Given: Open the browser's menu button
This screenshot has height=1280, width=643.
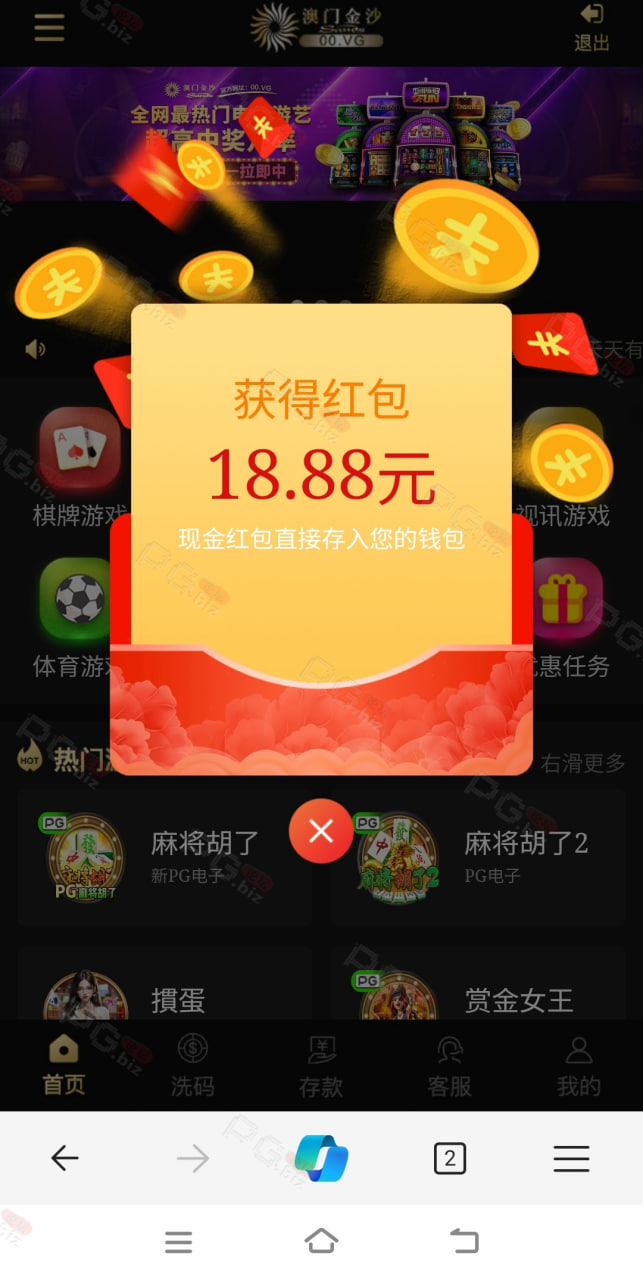Looking at the screenshot, I should point(571,1158).
